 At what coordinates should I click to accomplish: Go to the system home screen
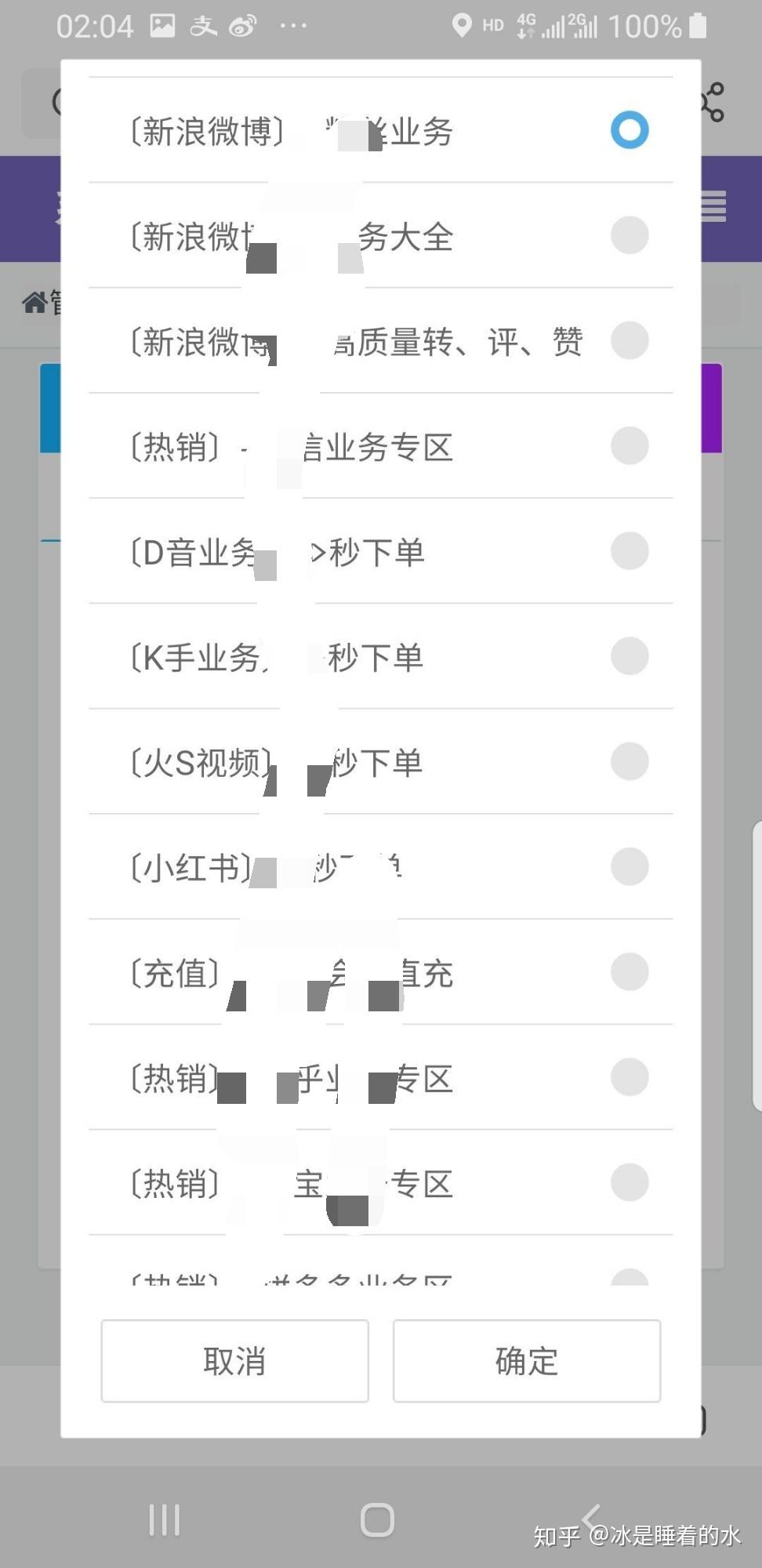pyautogui.click(x=377, y=1520)
